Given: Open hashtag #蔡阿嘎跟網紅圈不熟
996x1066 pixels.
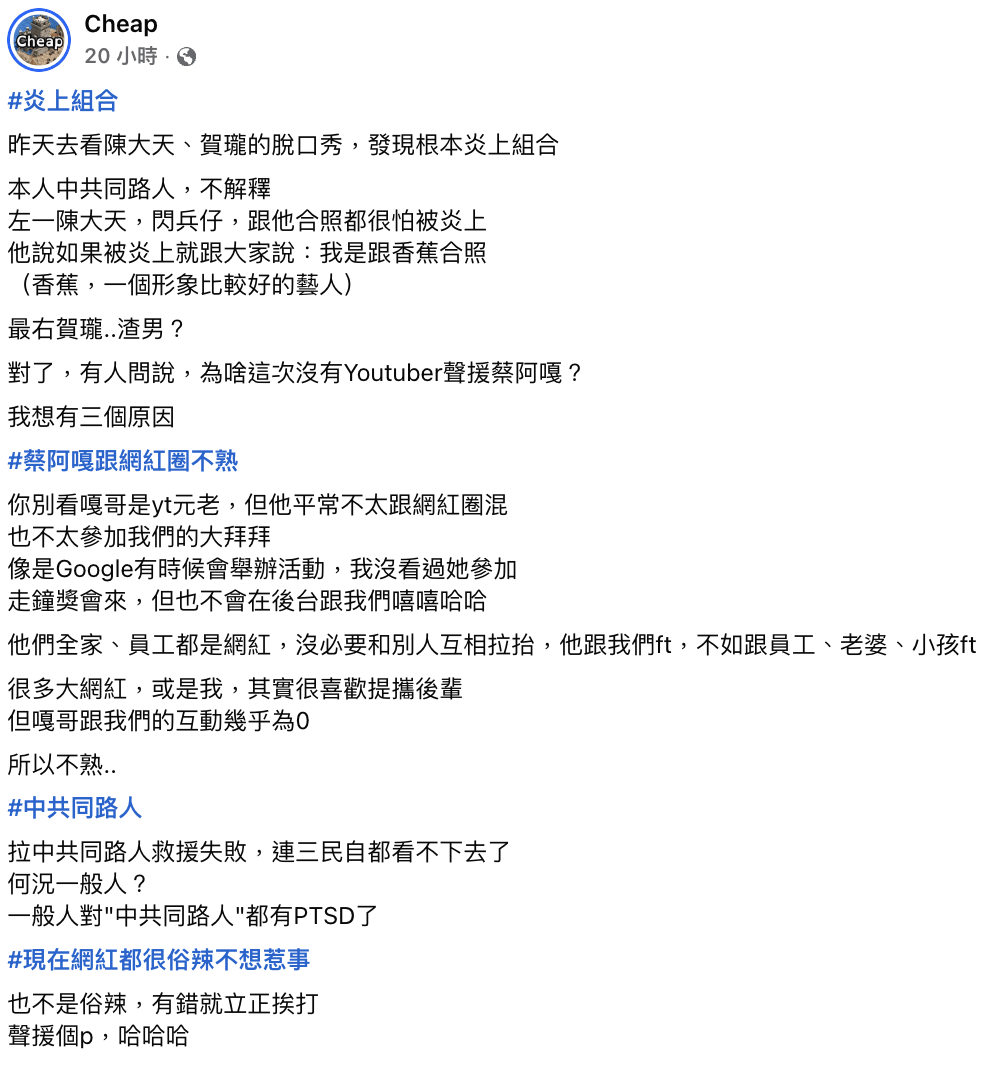Looking at the screenshot, I should (x=122, y=461).
